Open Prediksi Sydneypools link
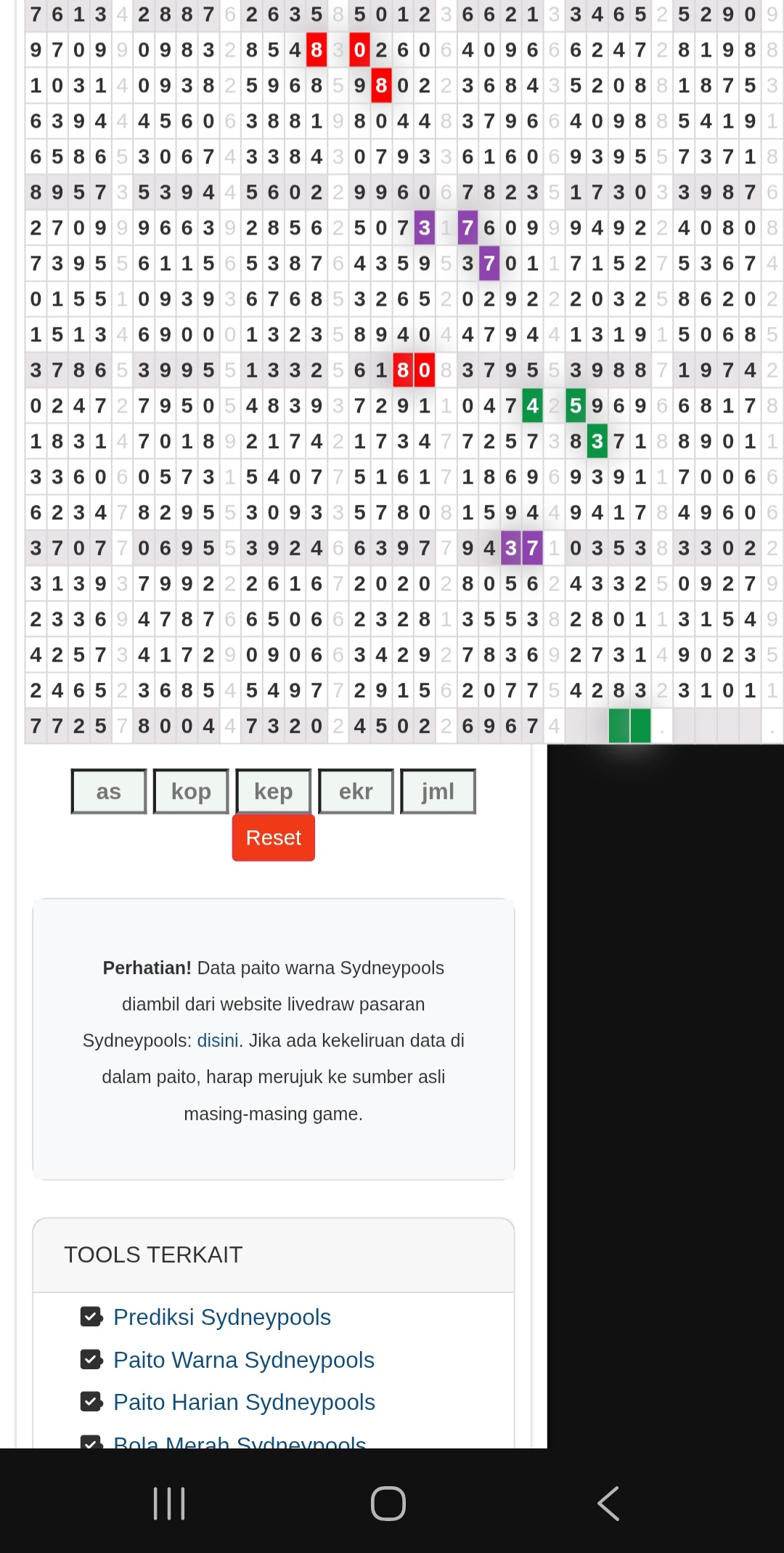 [x=221, y=1317]
